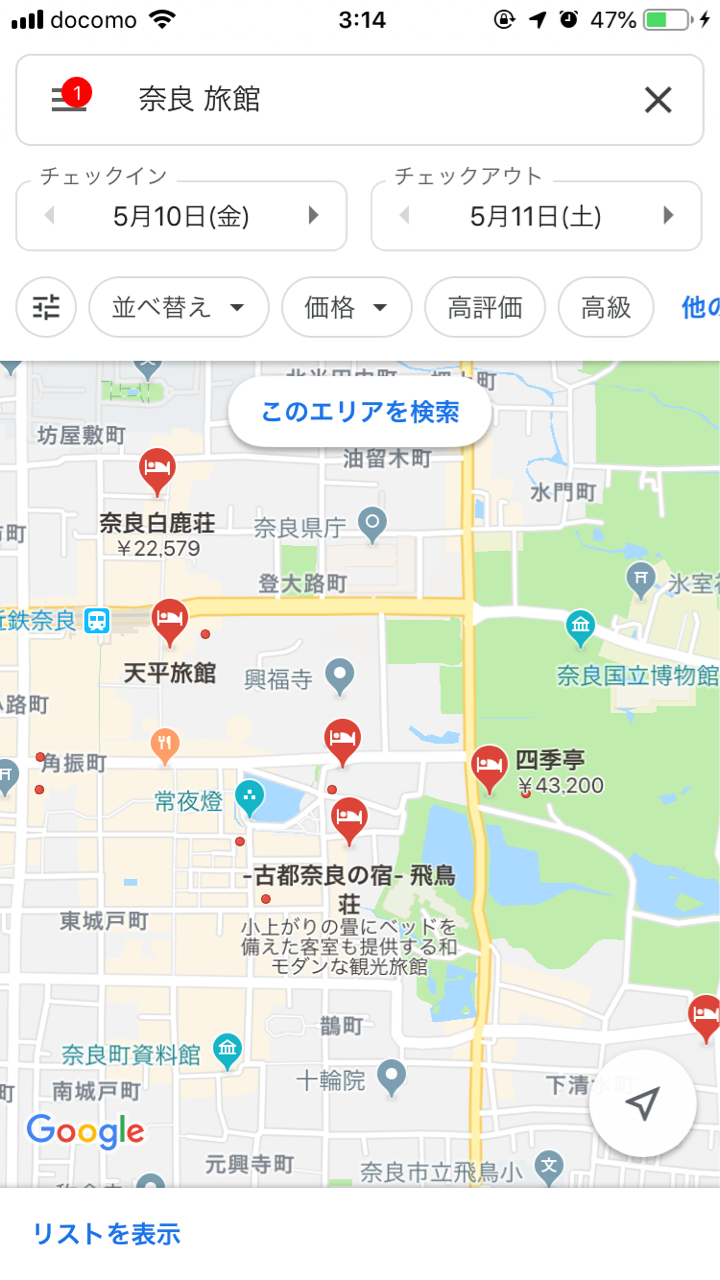The width and height of the screenshot is (720, 1280).
Task: Move the check-out date one day earlier
Action: (x=405, y=215)
